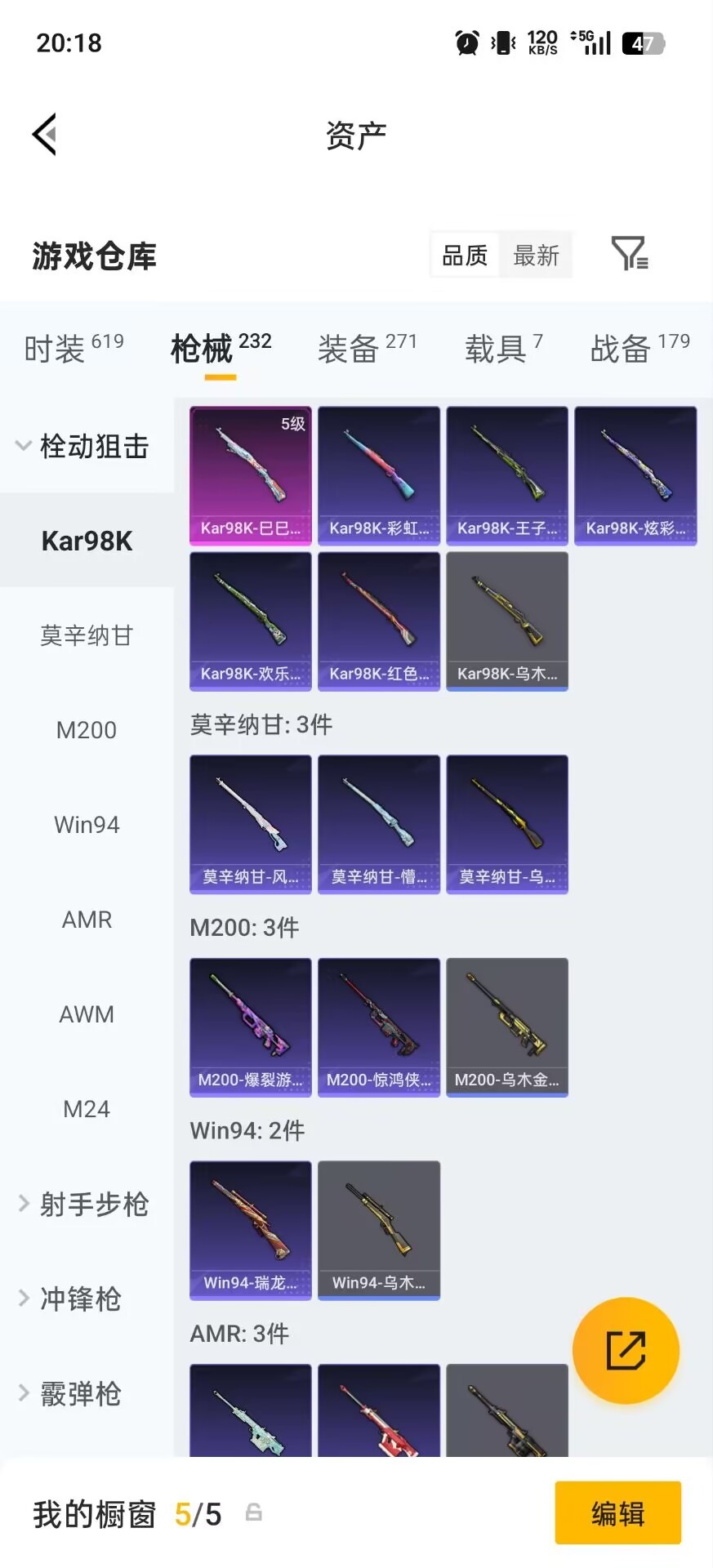713x1568 pixels.
Task: Select AWM in the weapon sidebar
Action: 86,1013
